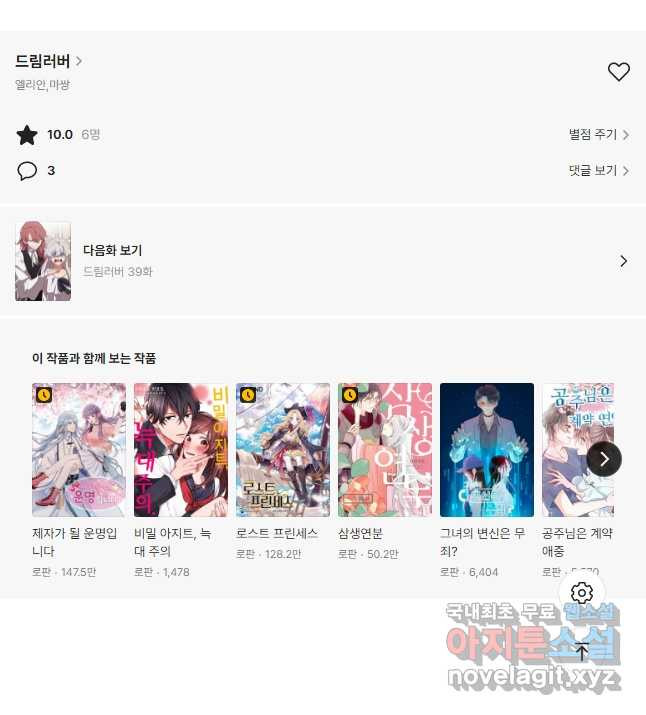Open 별점 주기 to rate
Screen dimensions: 646x715
tap(598, 135)
